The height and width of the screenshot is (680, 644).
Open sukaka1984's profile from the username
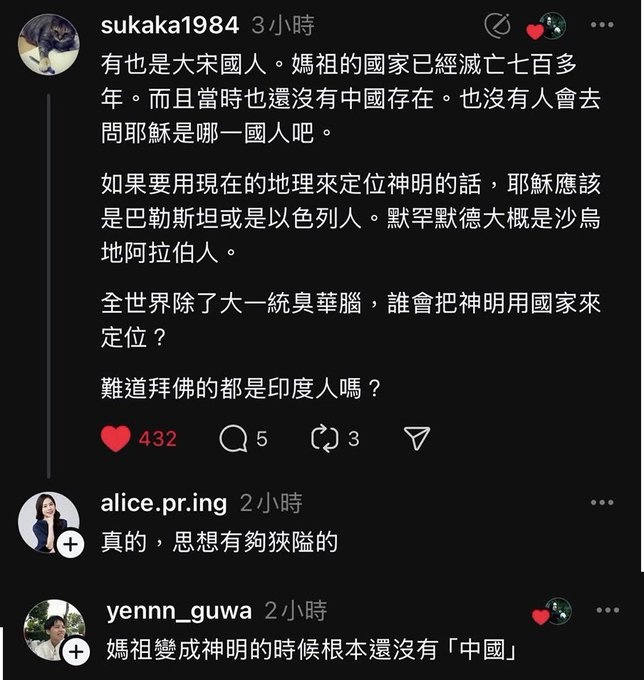coord(169,25)
